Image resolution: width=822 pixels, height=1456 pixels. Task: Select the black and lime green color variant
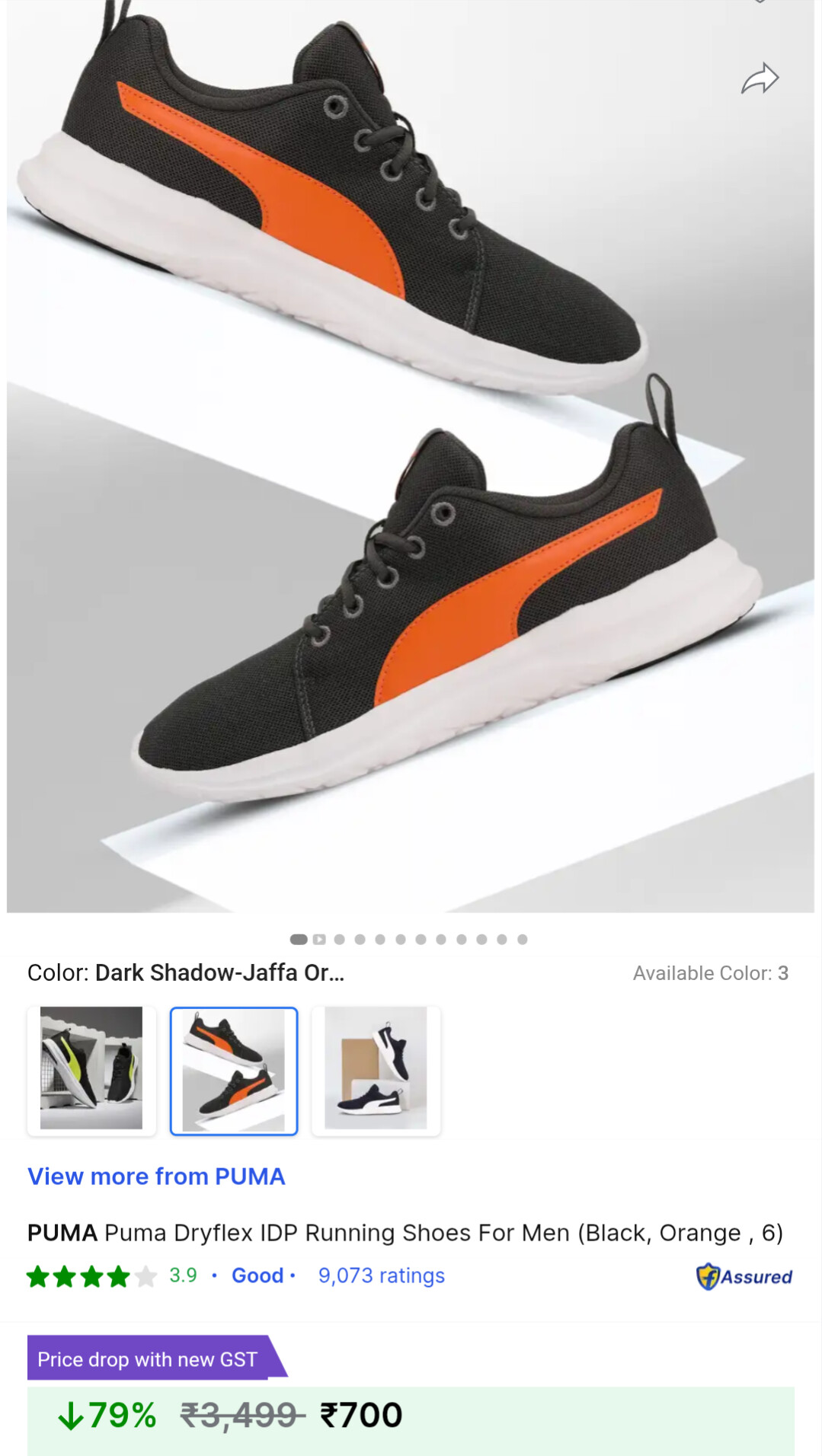[x=91, y=1071]
